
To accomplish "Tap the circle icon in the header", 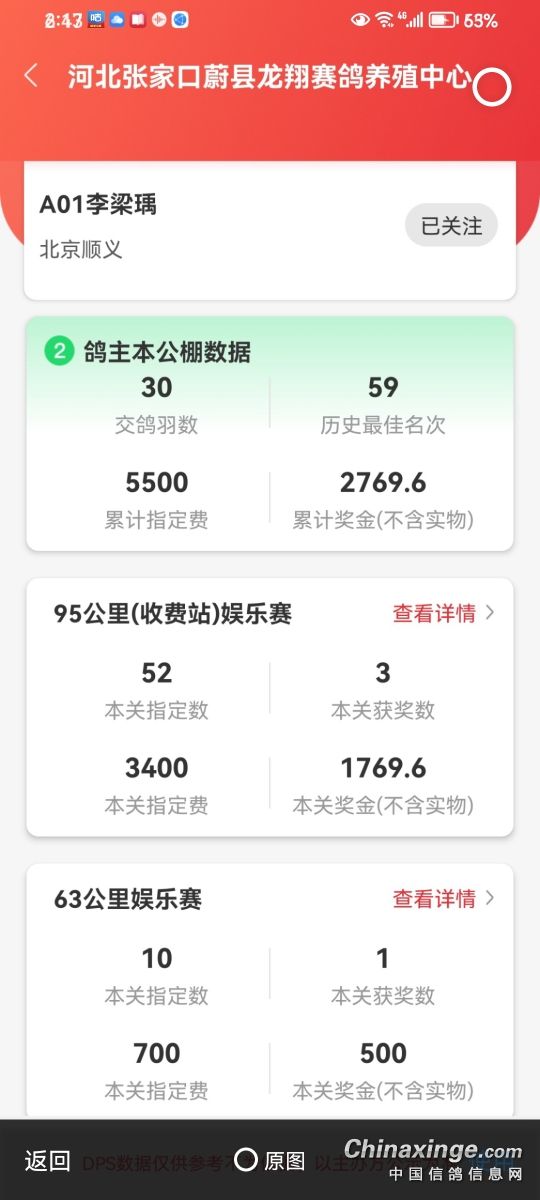I will click(x=491, y=87).
